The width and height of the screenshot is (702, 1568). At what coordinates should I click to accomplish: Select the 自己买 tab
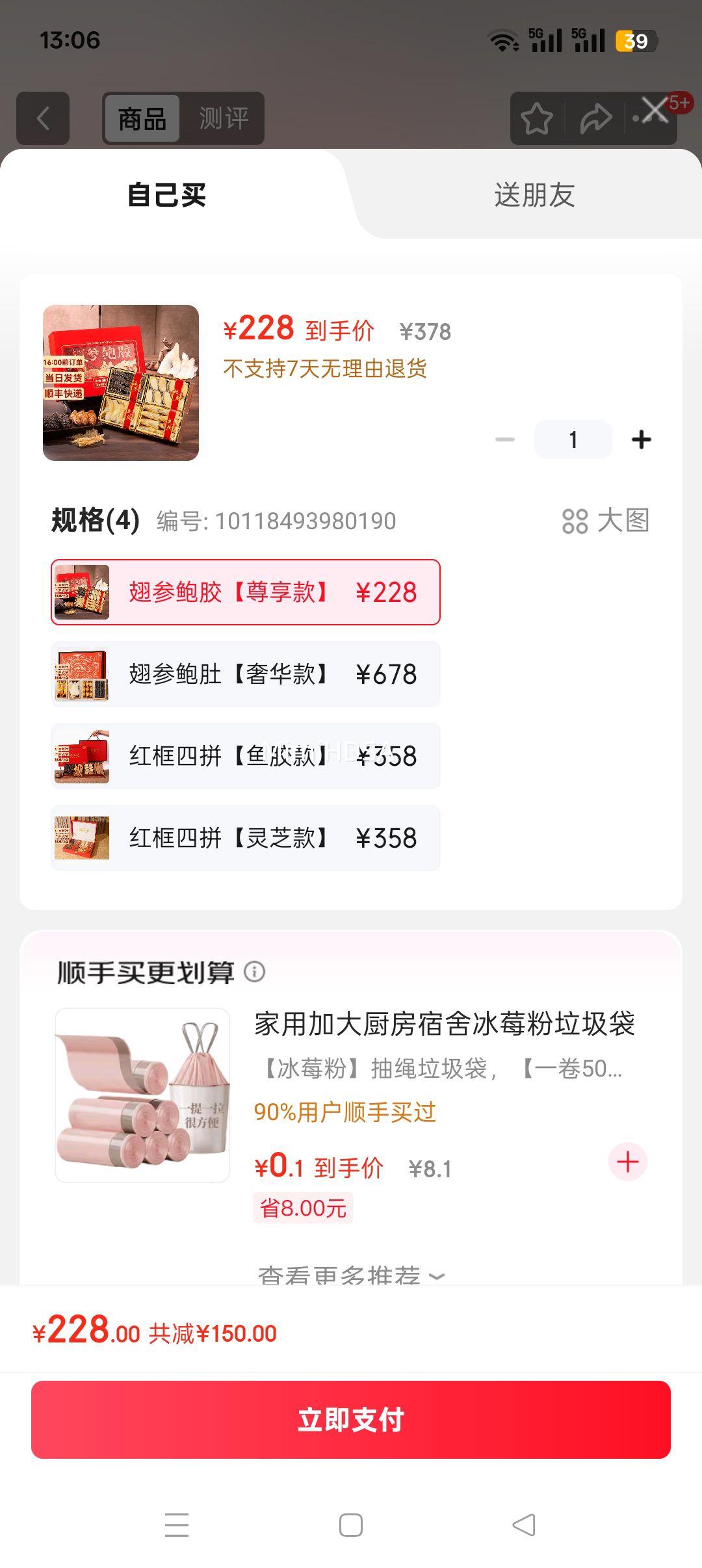(x=167, y=194)
